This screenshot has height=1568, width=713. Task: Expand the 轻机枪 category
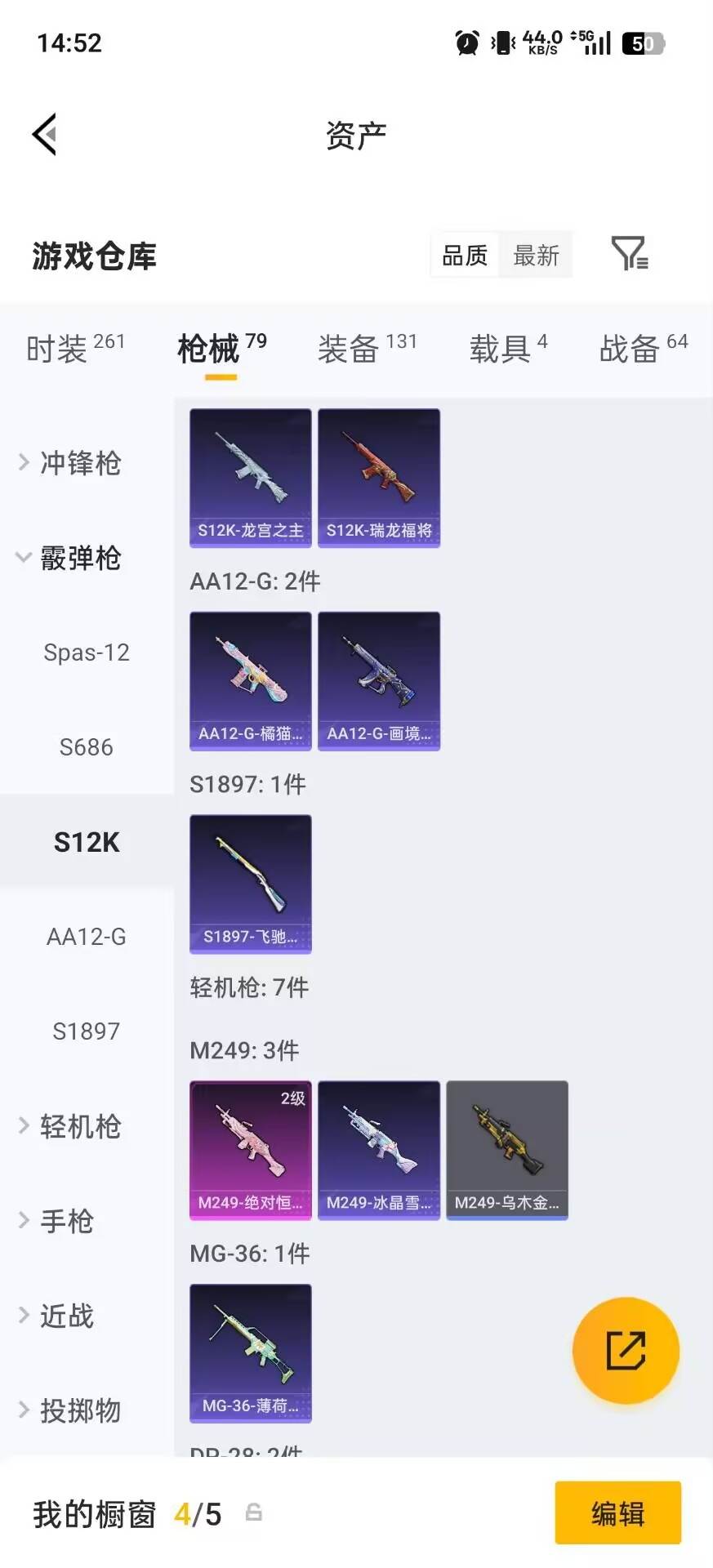pos(81,1126)
